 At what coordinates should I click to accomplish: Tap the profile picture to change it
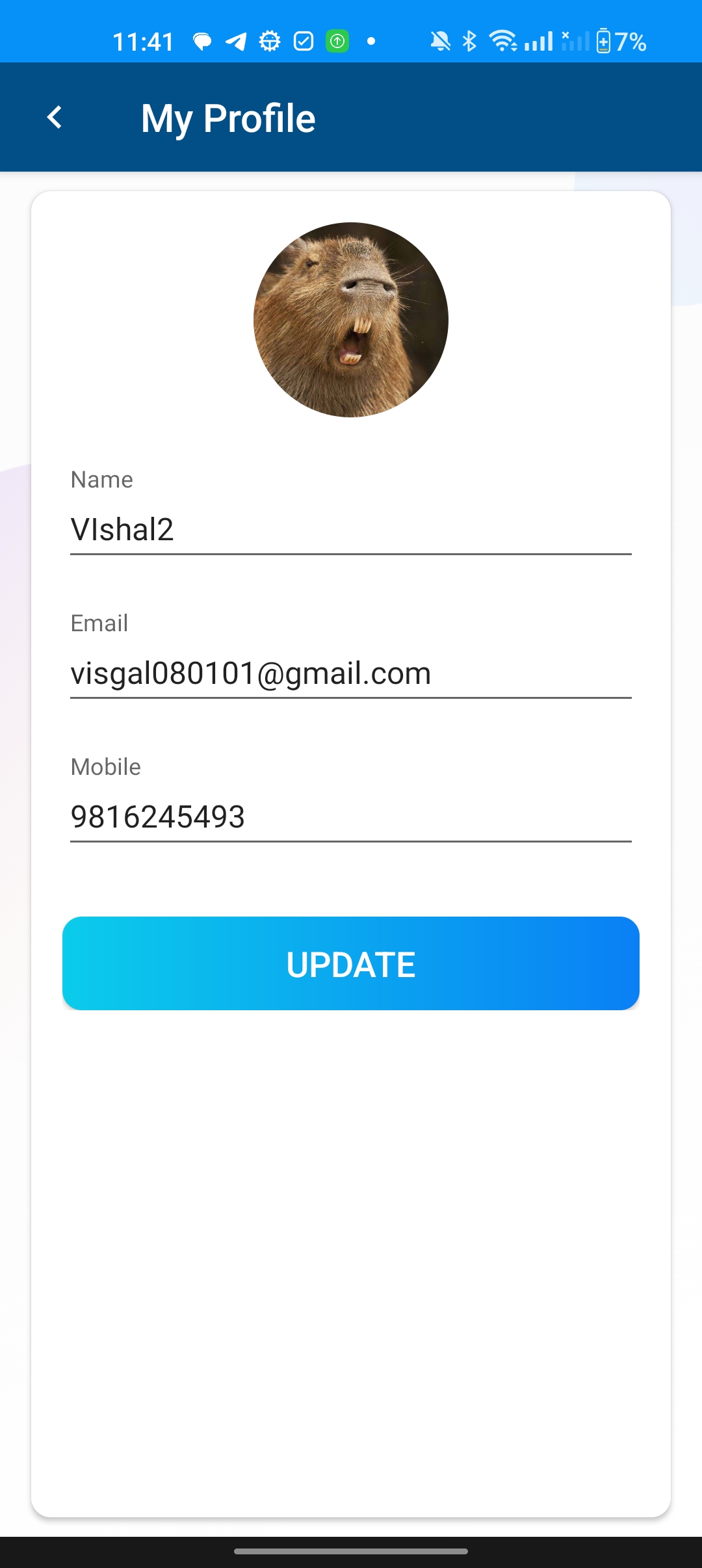351,320
